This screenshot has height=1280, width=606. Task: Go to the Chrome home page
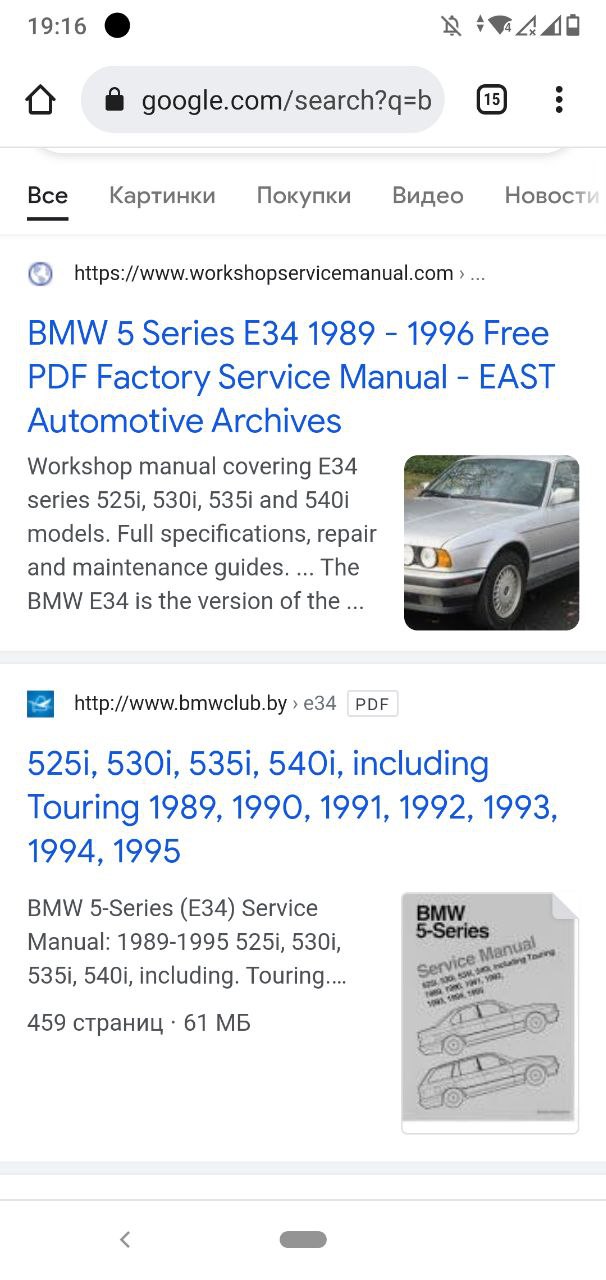tap(40, 100)
